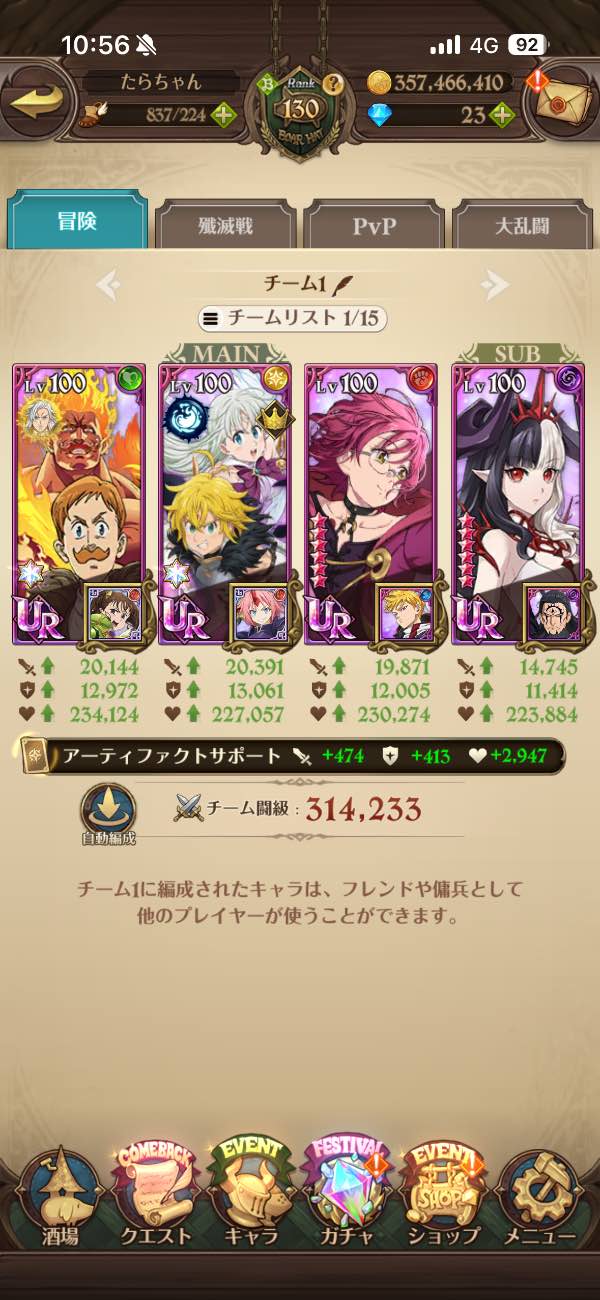Add diamonds with the plus button
This screenshot has width=600, height=1300.
coord(501,115)
